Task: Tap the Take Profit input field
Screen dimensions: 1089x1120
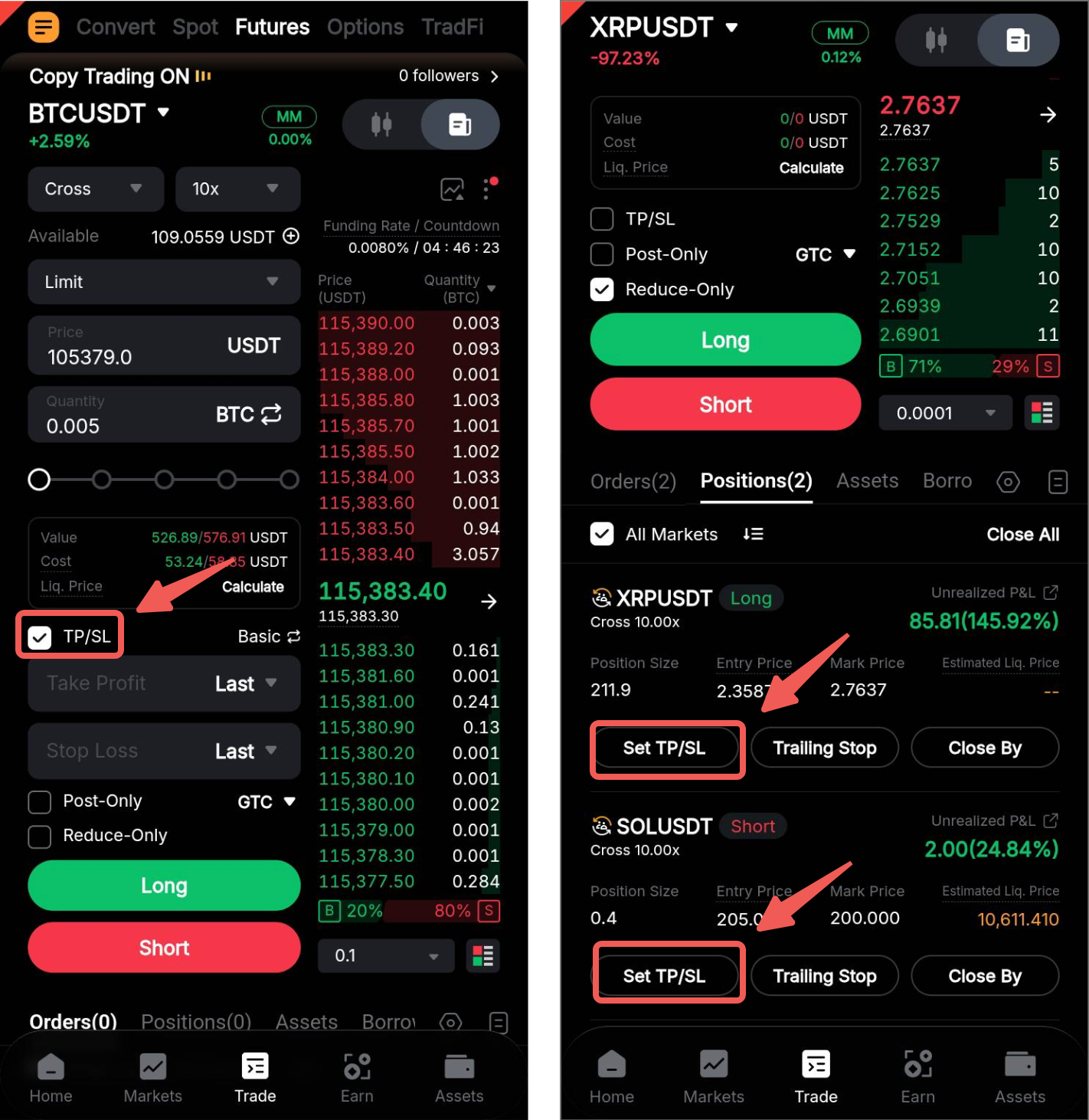Action: pos(164,683)
